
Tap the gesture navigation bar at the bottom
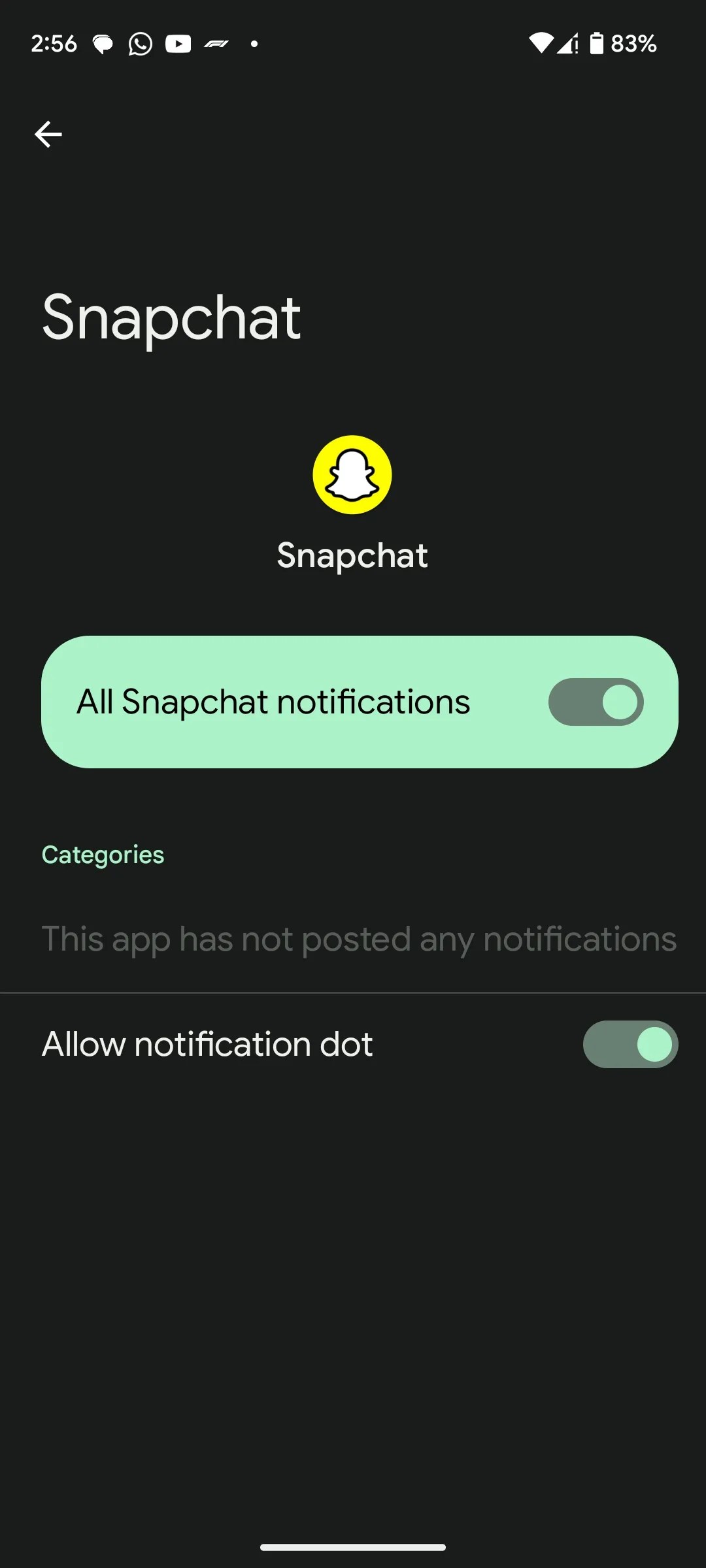(x=352, y=1548)
